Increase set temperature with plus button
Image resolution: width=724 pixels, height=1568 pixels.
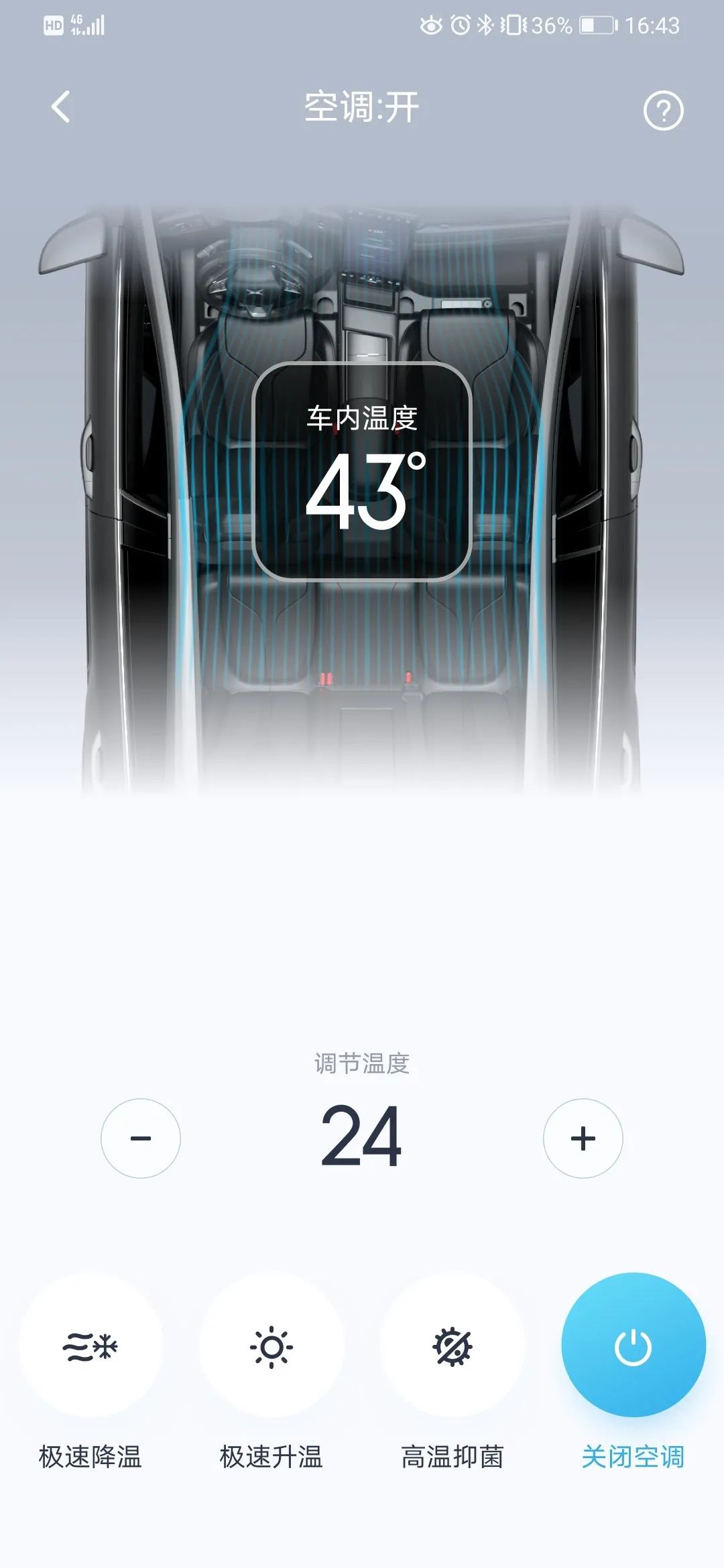click(583, 1138)
